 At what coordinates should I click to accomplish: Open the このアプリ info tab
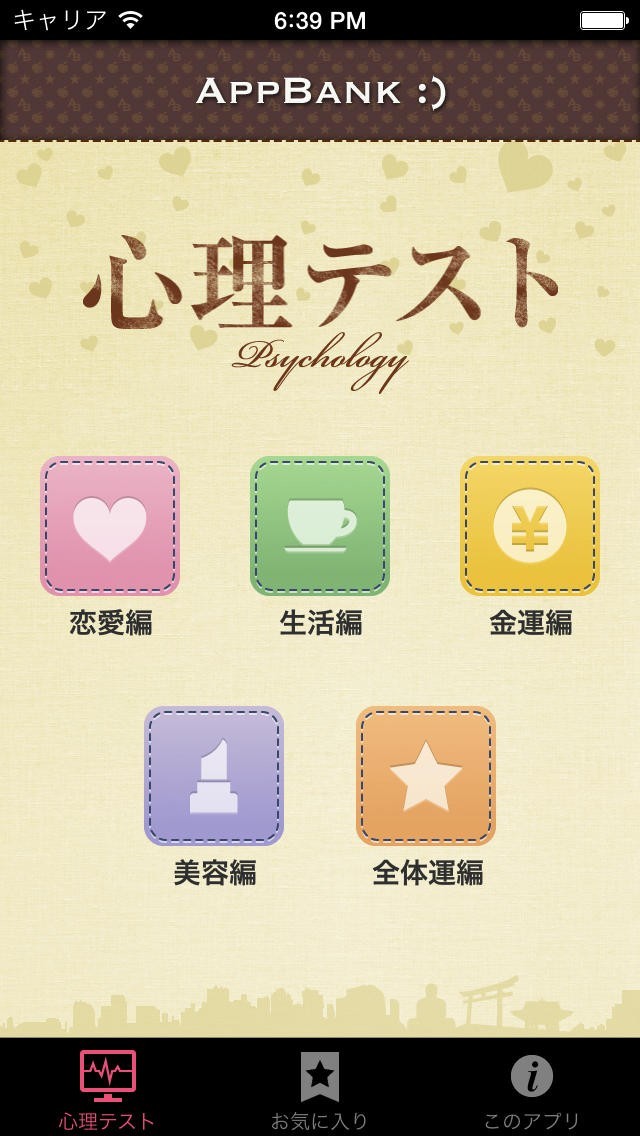click(x=531, y=1089)
